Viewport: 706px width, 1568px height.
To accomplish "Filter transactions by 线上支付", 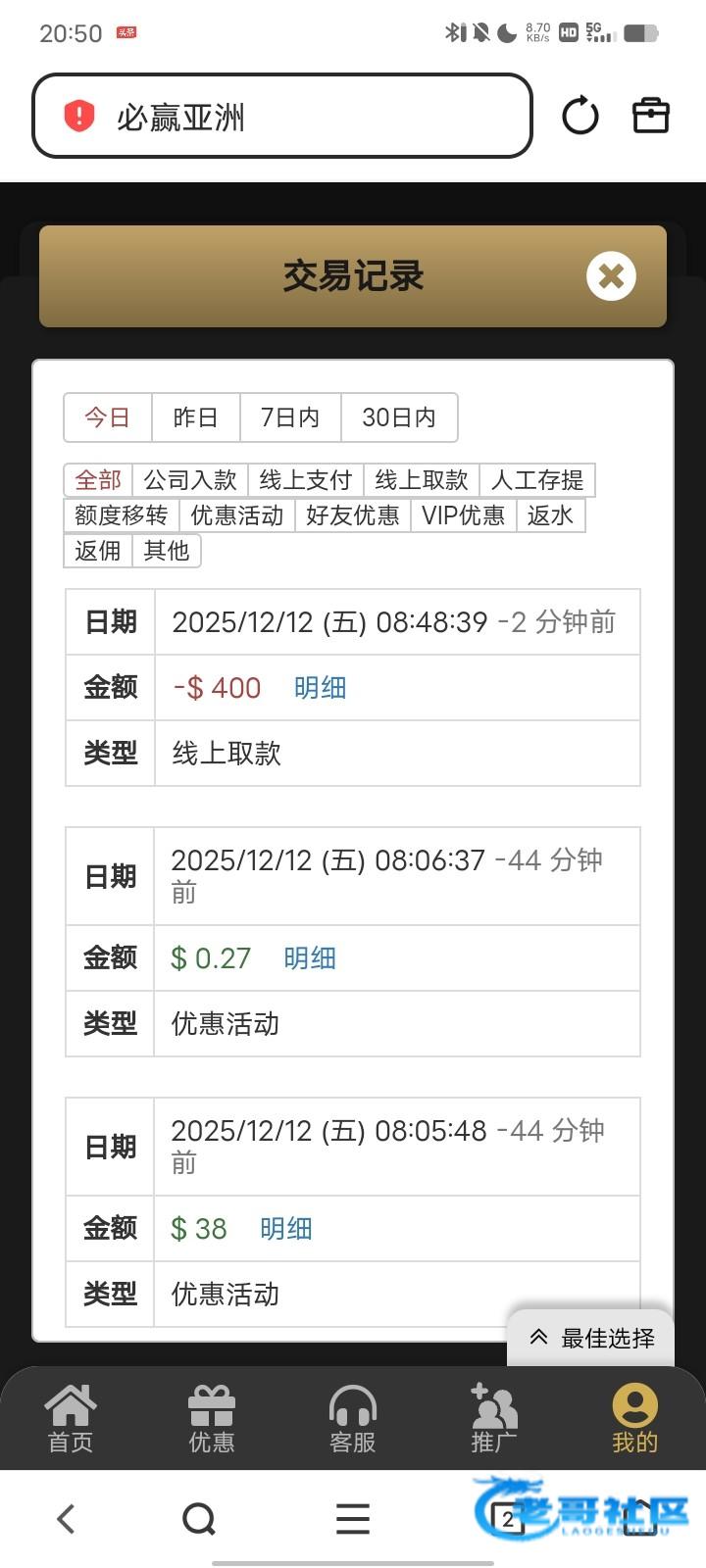I will click(306, 480).
